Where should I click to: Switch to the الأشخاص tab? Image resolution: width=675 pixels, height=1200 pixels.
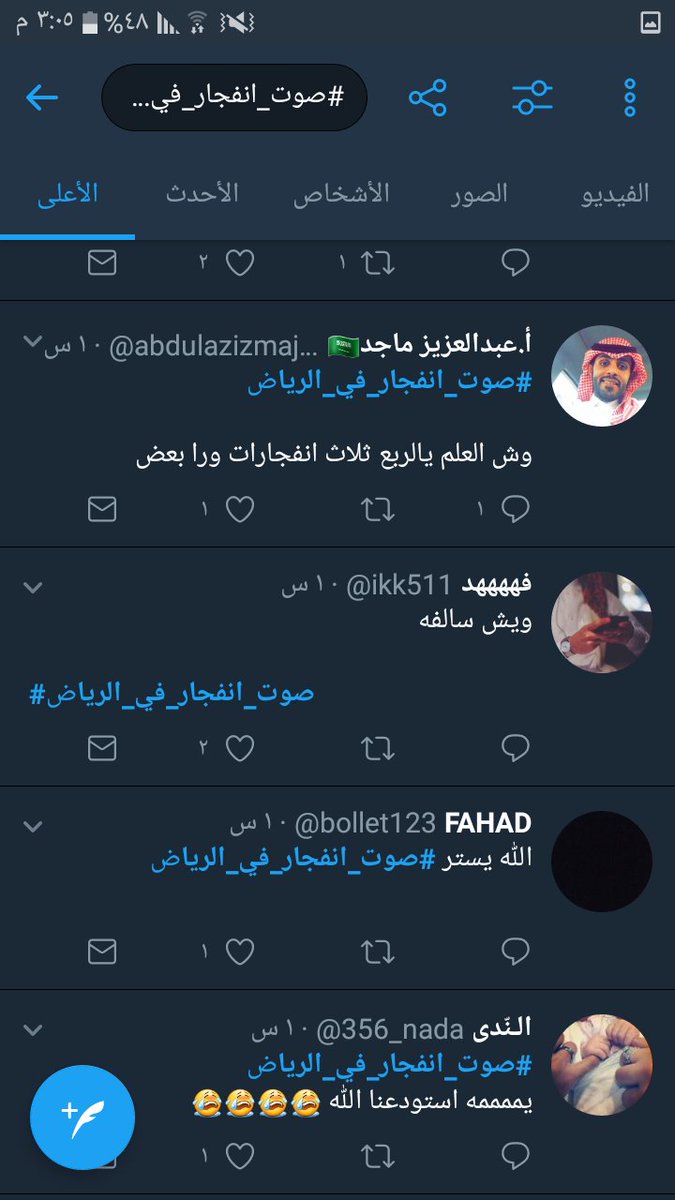(x=341, y=193)
